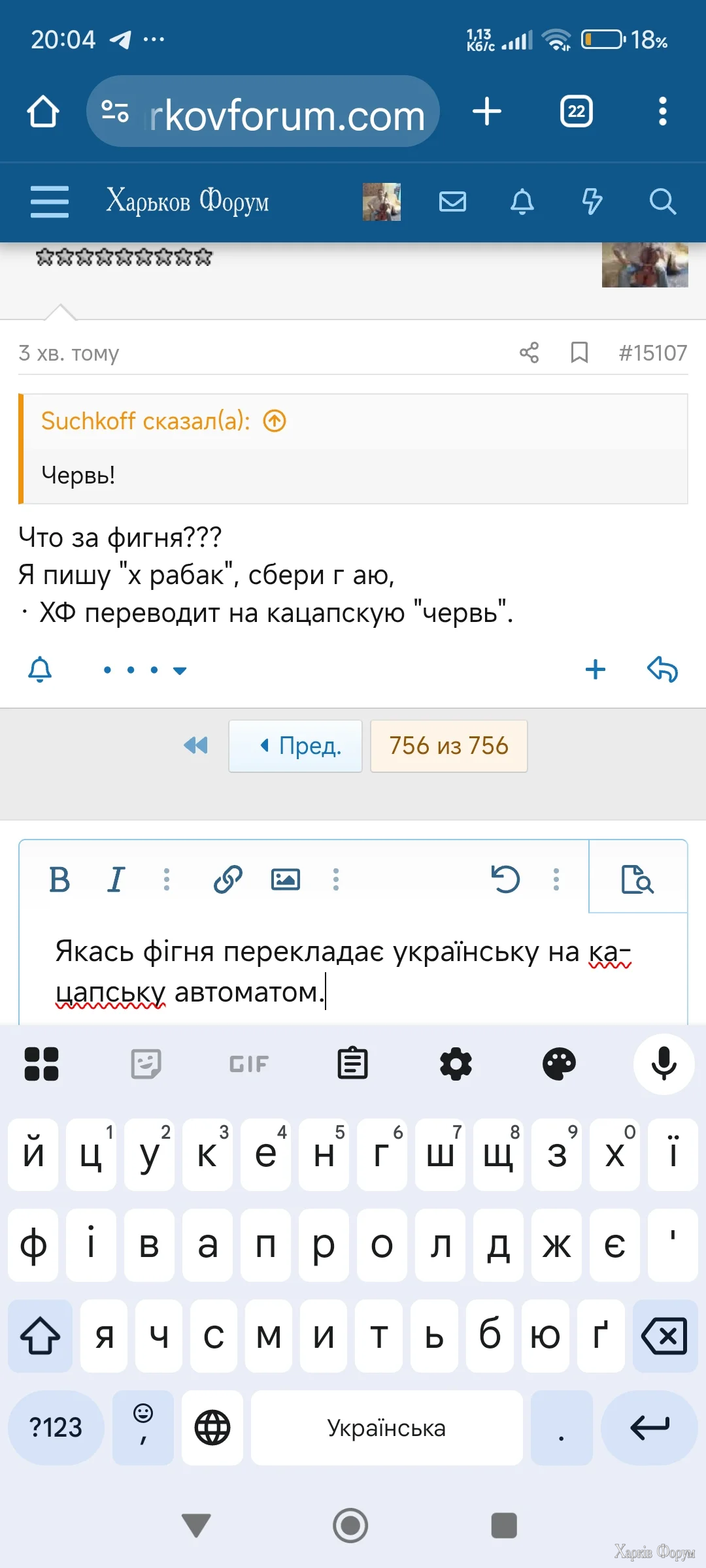
Task: Open the forum inbox envelope
Action: 452,201
